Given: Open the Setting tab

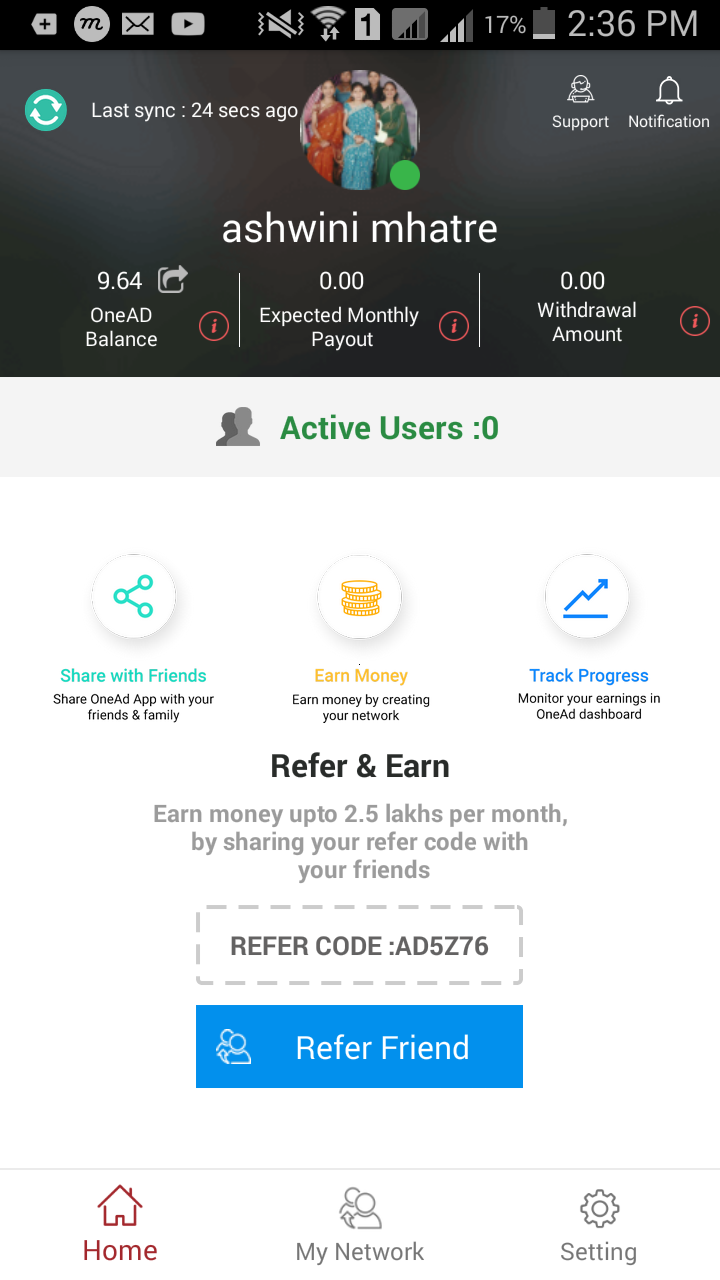Looking at the screenshot, I should (598, 1225).
